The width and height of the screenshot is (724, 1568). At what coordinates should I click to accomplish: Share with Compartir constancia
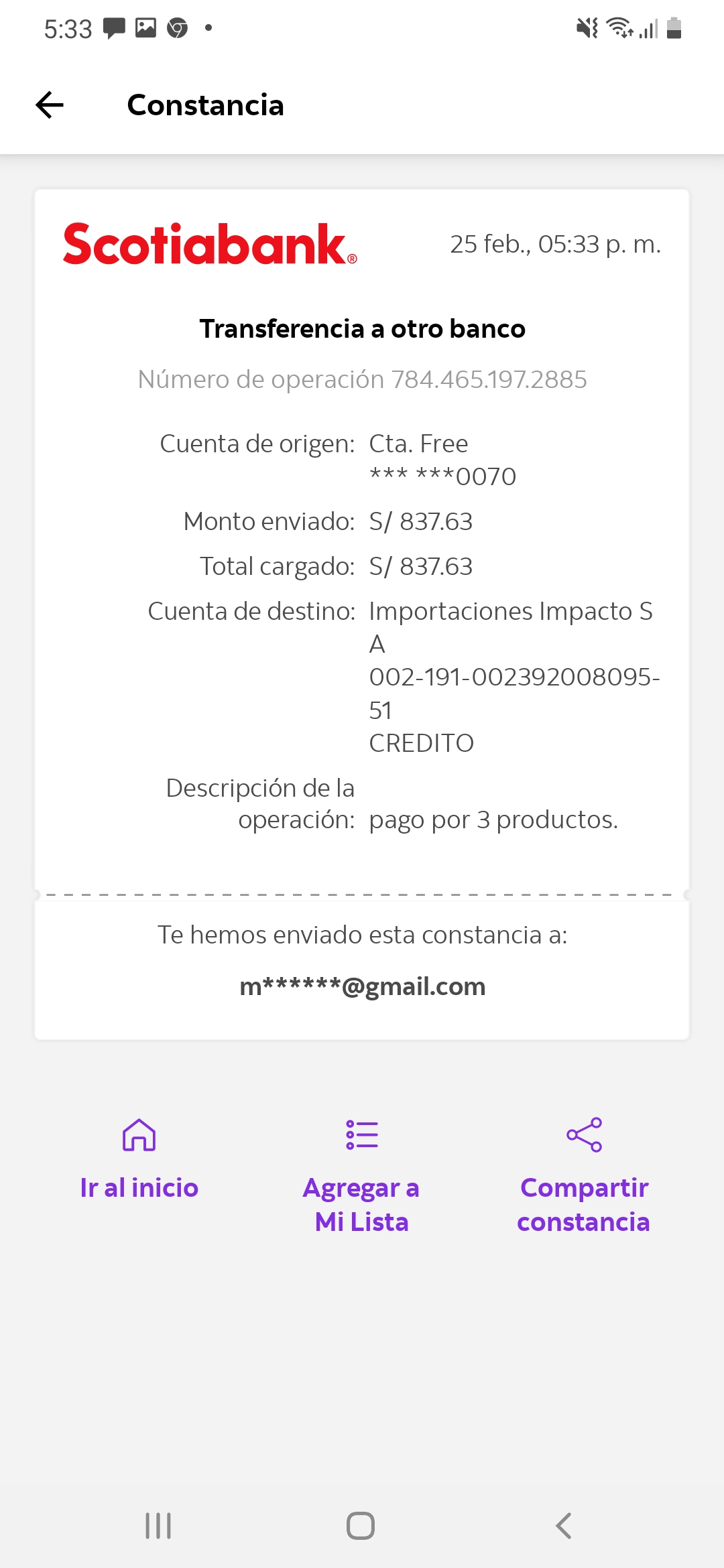point(583,1176)
